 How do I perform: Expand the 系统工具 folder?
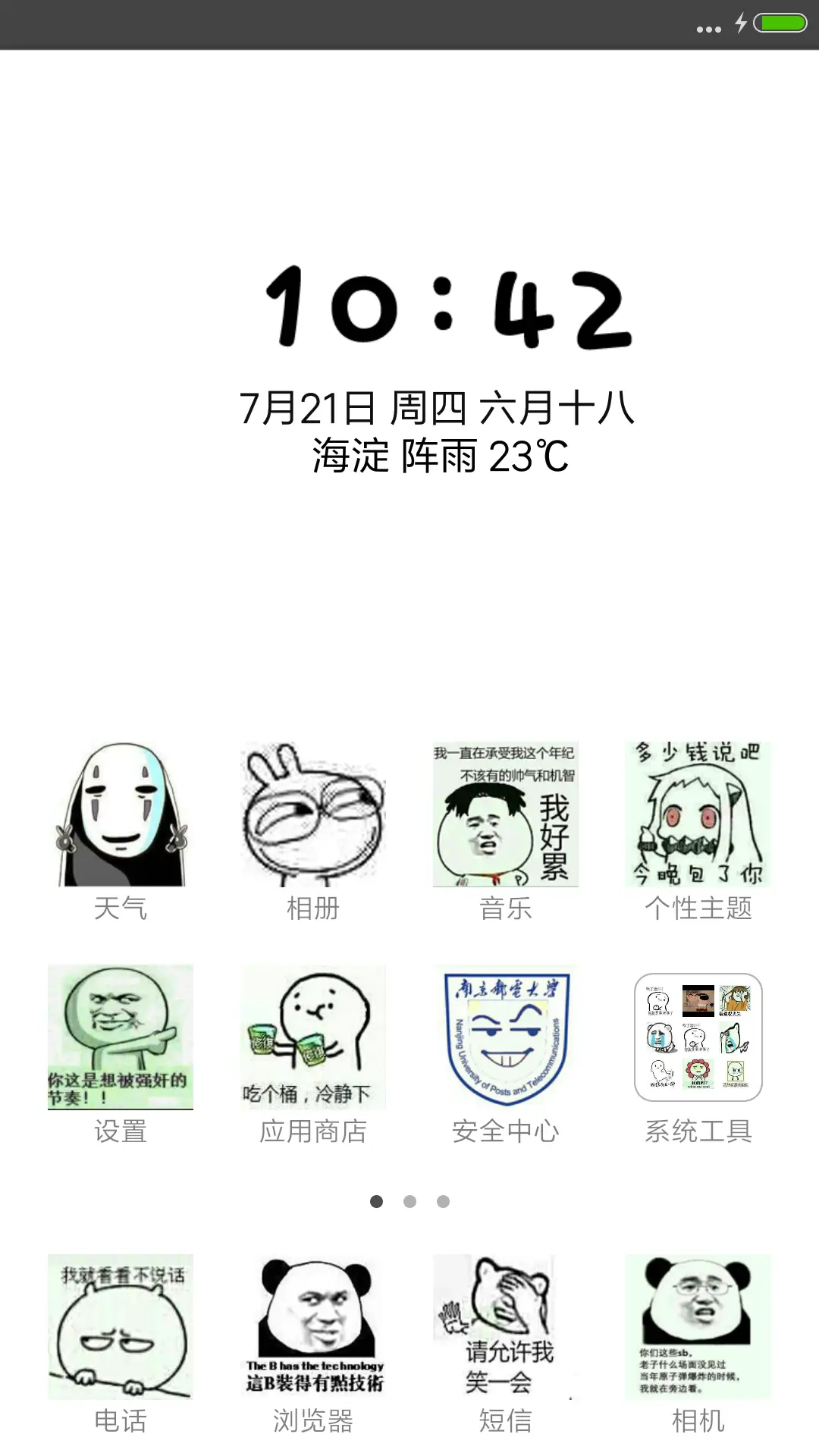[698, 1037]
